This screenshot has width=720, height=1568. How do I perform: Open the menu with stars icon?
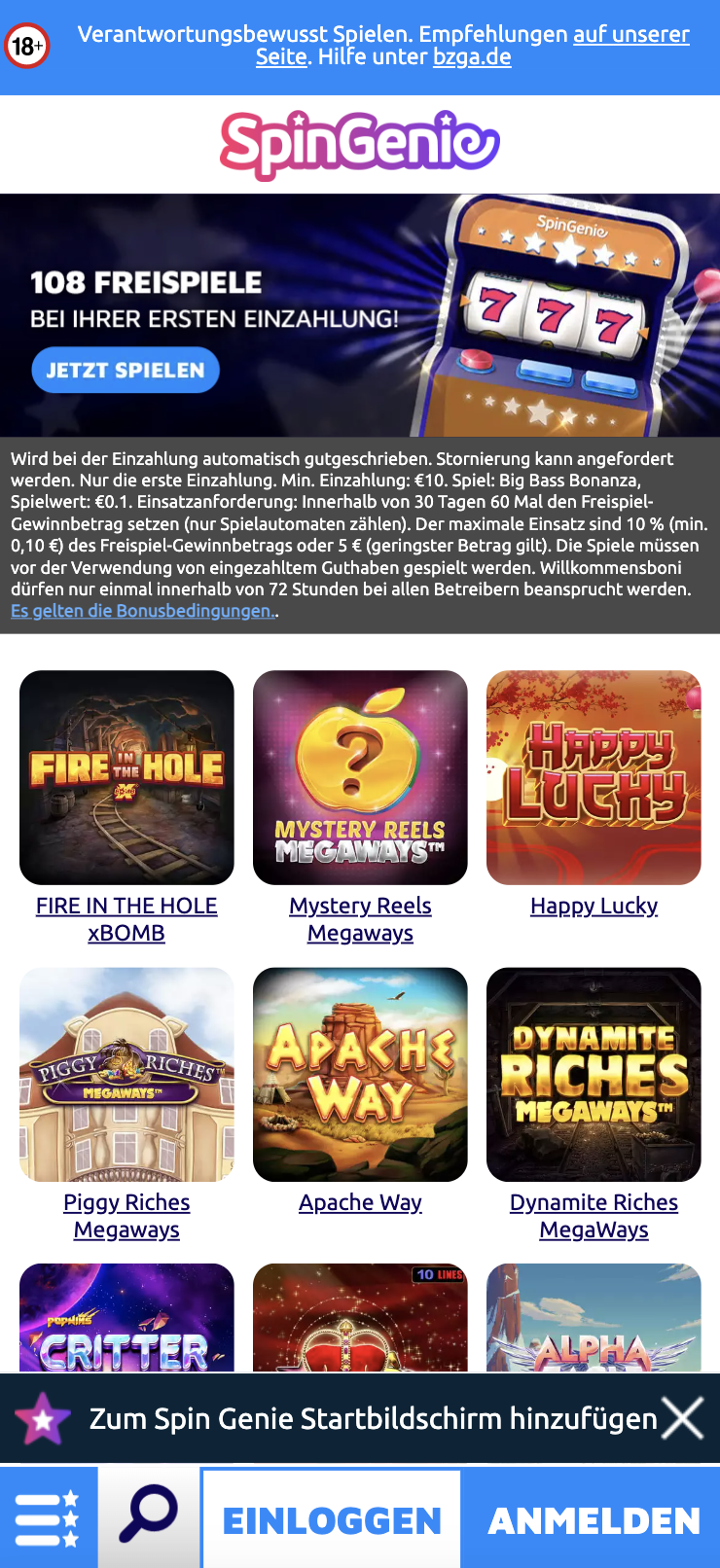48,1517
